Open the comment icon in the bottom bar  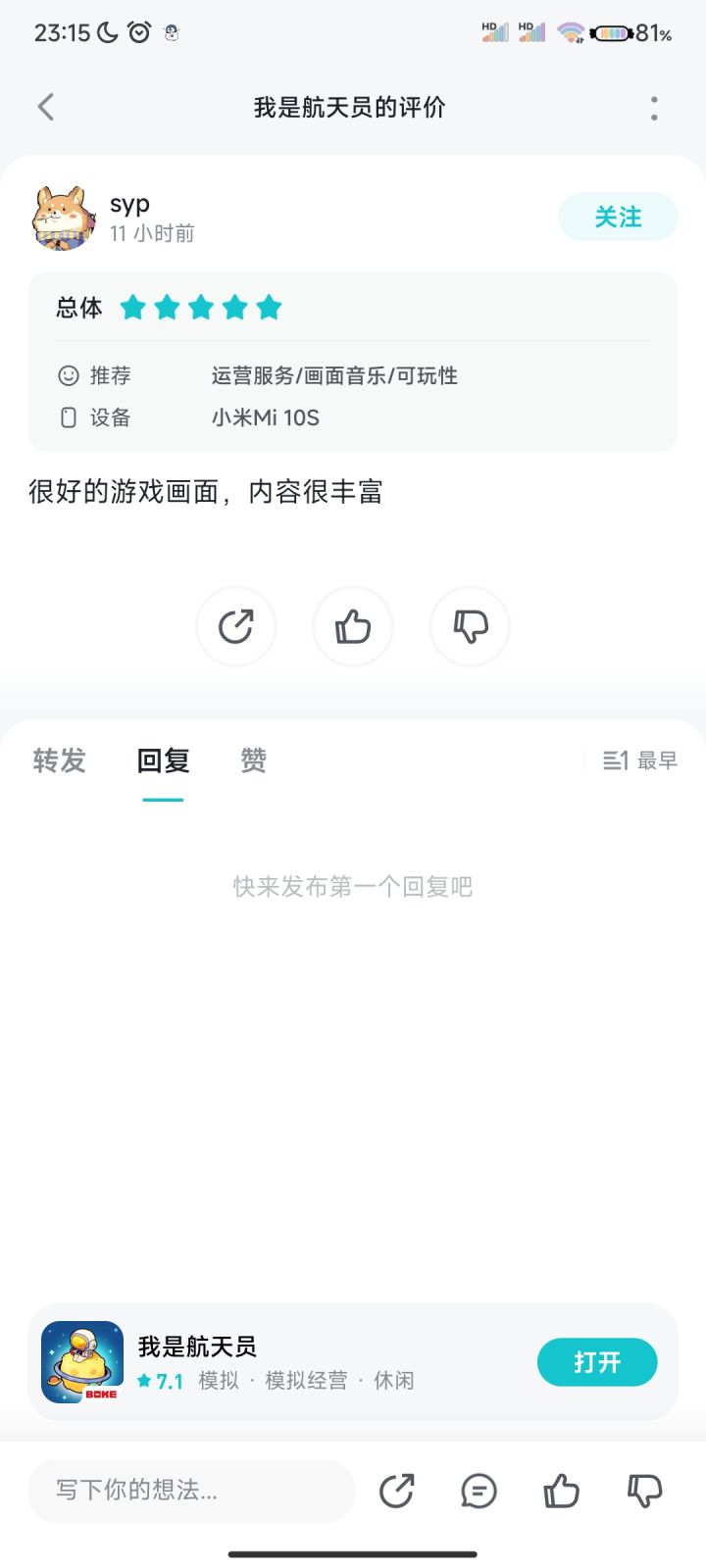point(478,1491)
